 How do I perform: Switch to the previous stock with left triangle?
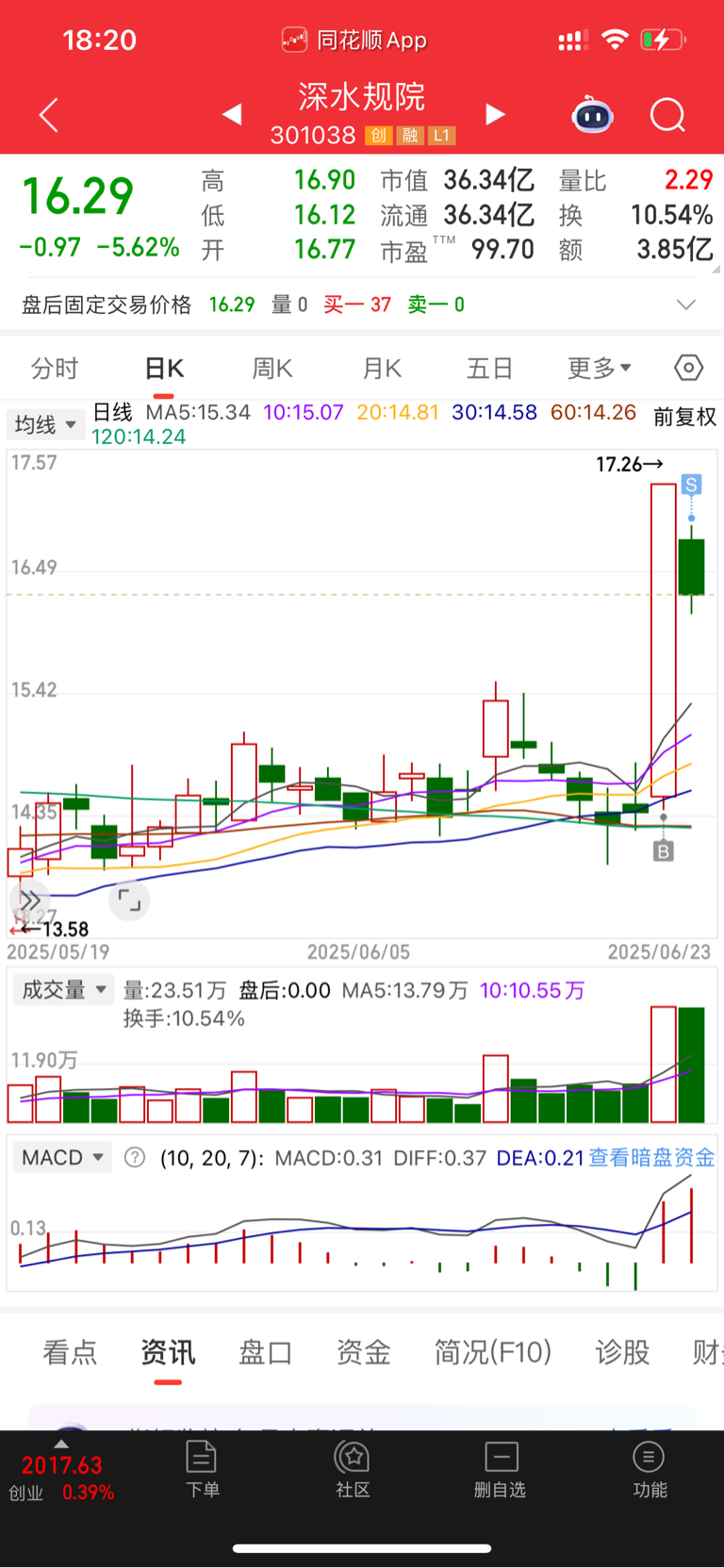[x=232, y=115]
